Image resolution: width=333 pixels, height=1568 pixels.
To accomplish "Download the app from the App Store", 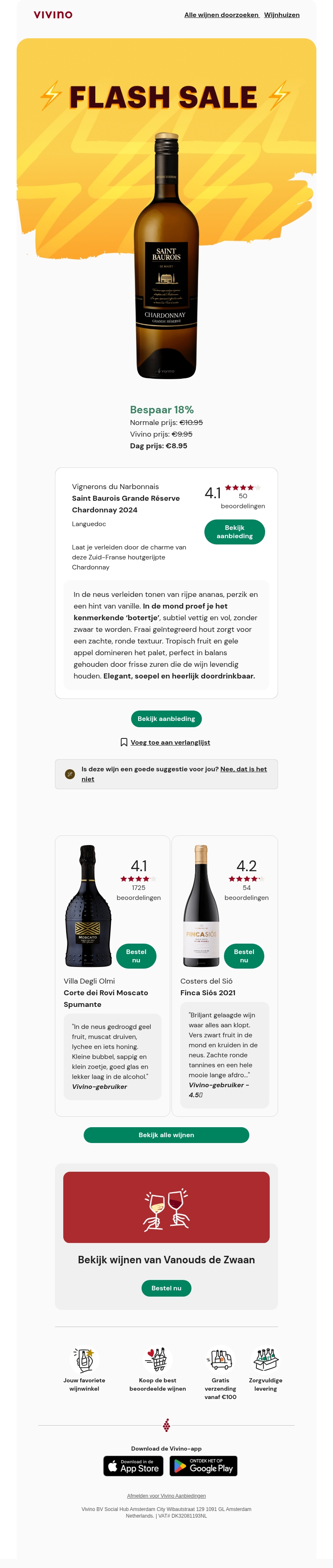I will tap(133, 1466).
